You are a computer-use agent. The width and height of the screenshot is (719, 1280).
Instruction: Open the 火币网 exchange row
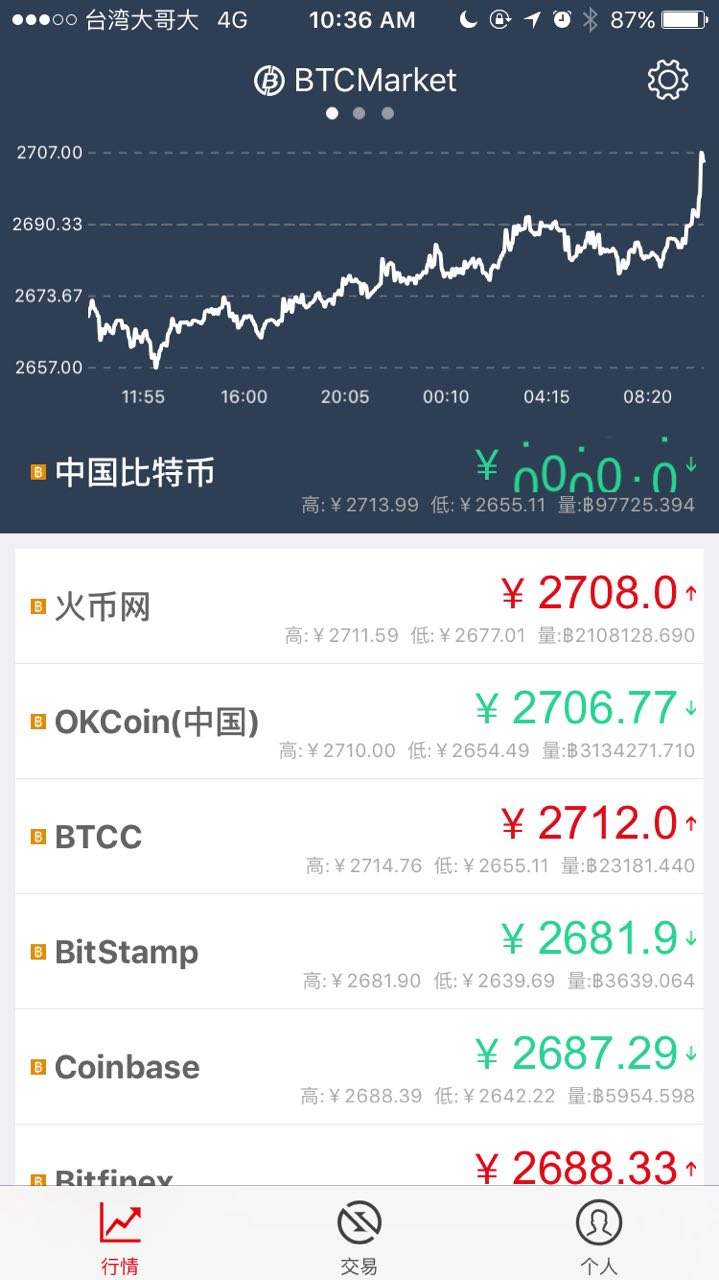[x=359, y=606]
